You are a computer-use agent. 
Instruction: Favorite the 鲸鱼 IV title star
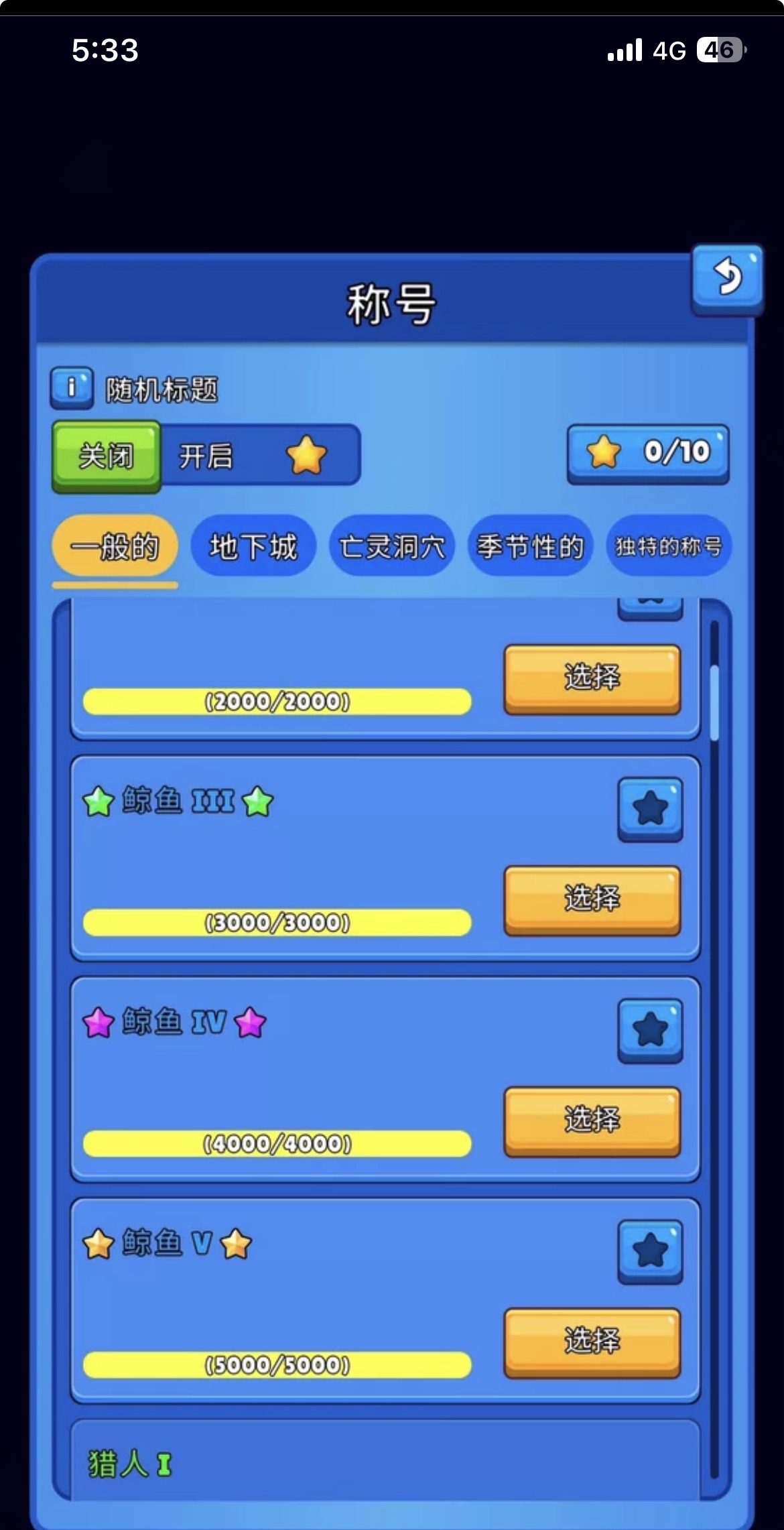650,1029
